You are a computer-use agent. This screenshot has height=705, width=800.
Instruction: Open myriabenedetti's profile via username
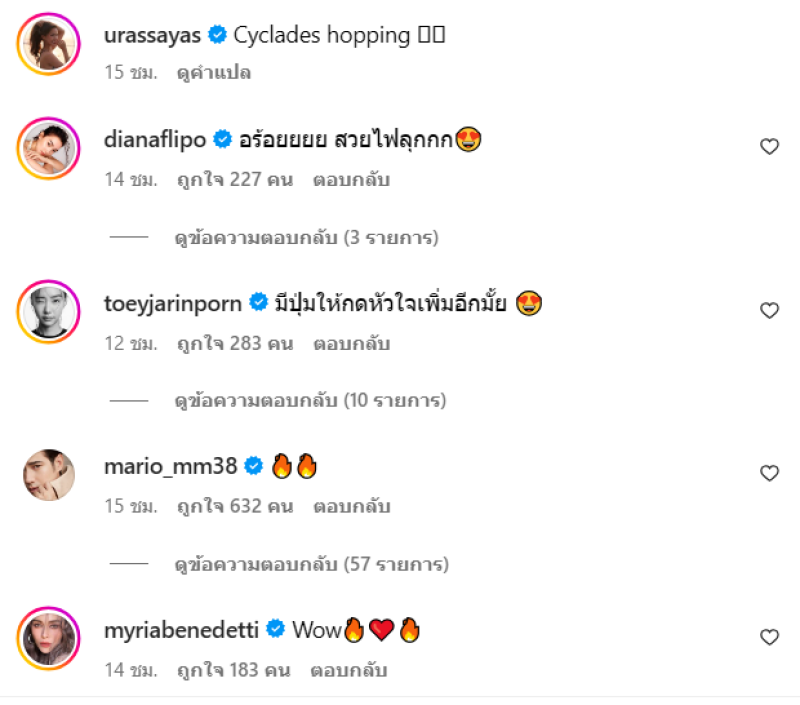[181, 630]
